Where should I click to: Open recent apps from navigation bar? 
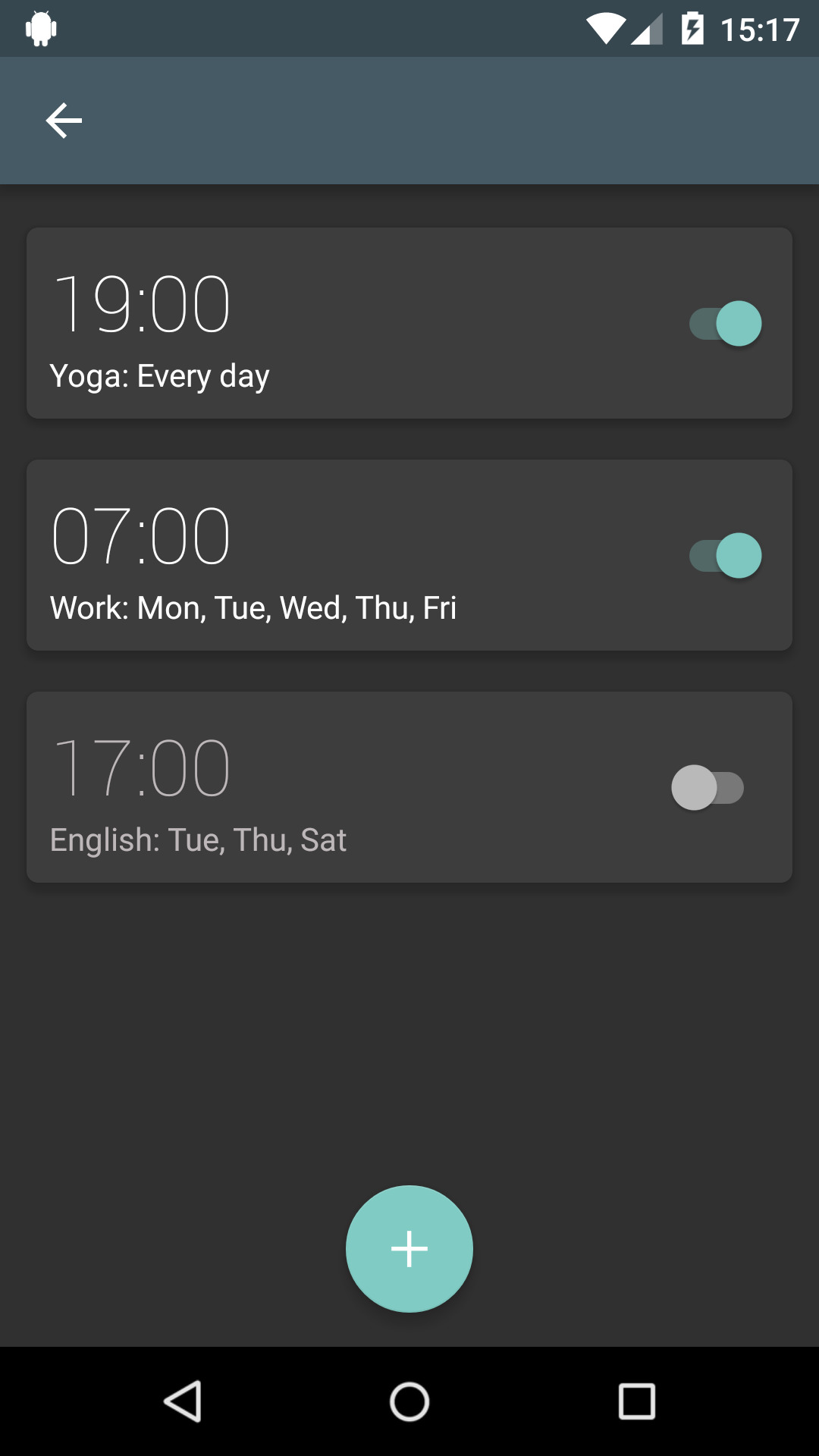tap(637, 1401)
